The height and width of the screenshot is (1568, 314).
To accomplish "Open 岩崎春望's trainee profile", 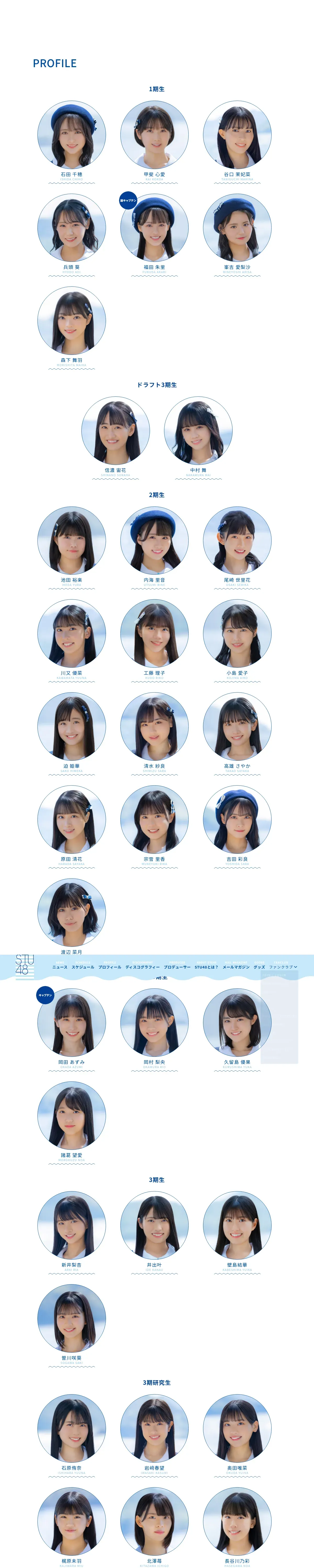I will click(154, 1430).
